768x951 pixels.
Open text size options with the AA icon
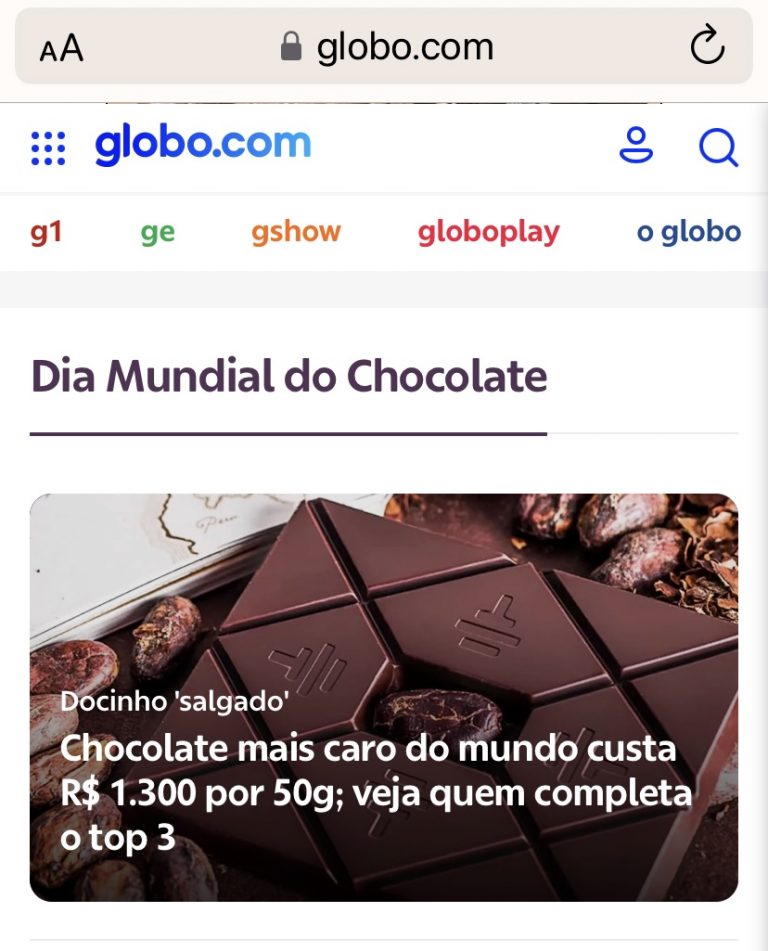pyautogui.click(x=60, y=45)
